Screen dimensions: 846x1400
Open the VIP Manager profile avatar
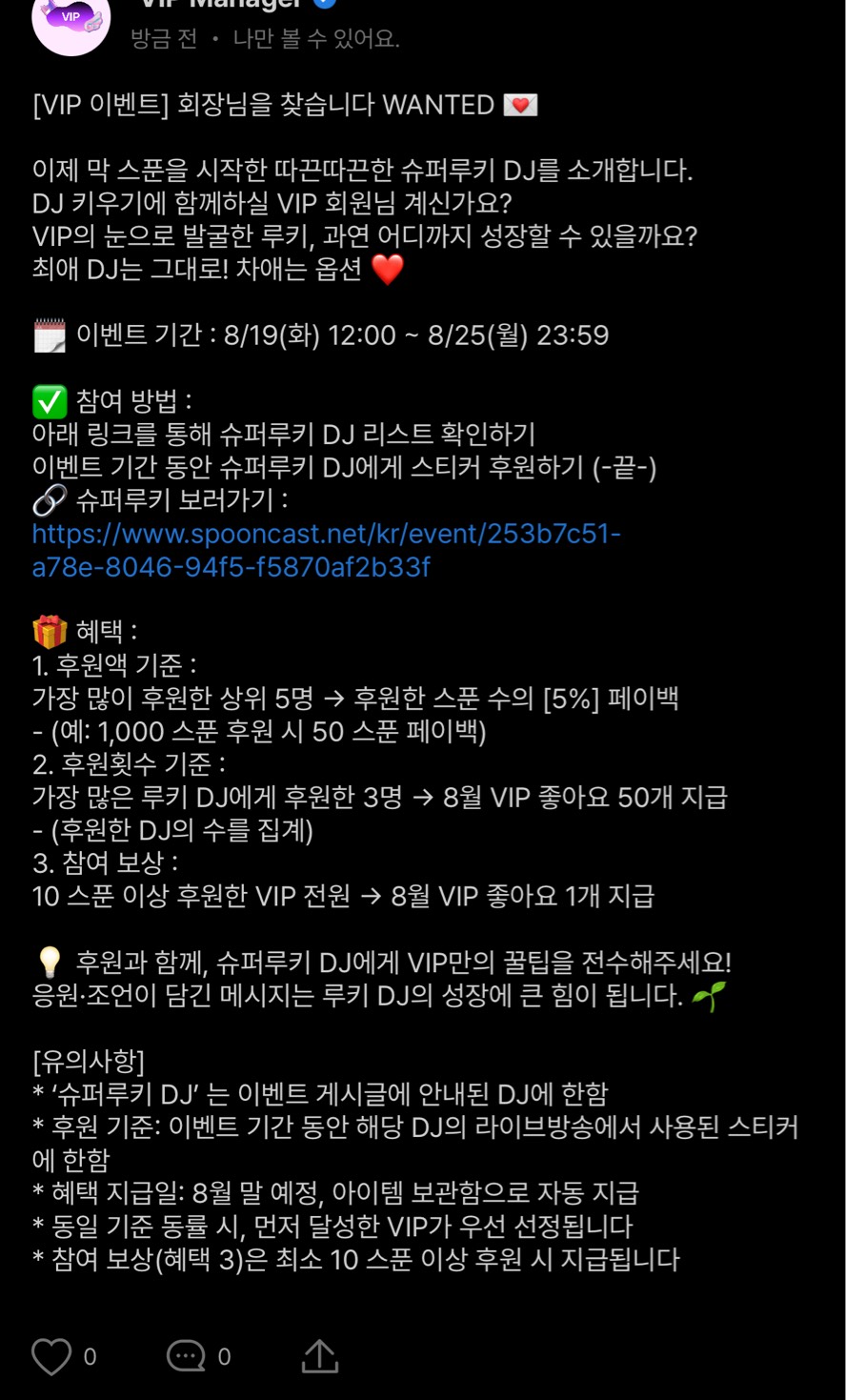71,21
